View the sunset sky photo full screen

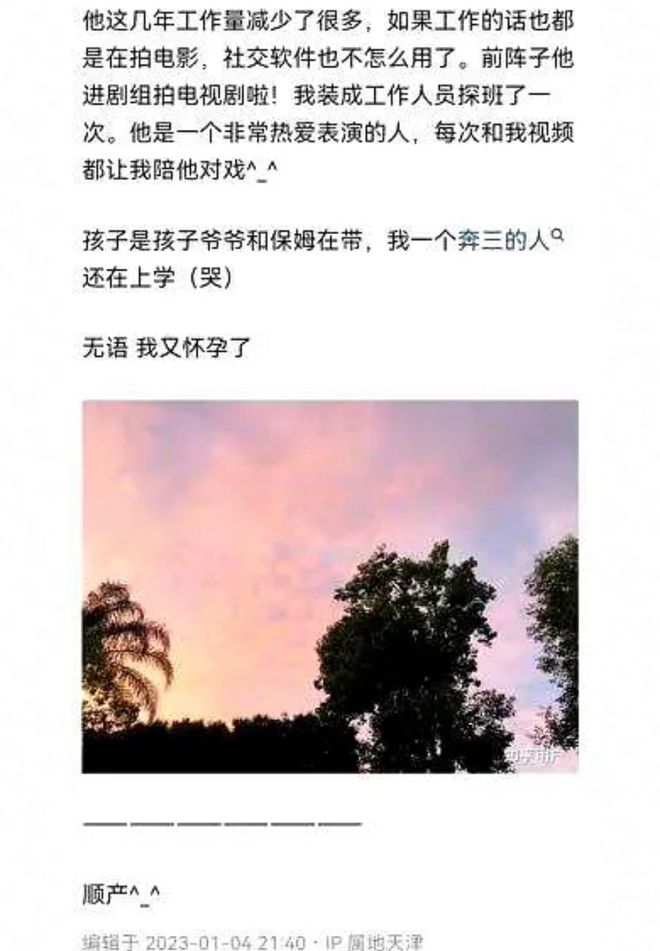(x=330, y=586)
